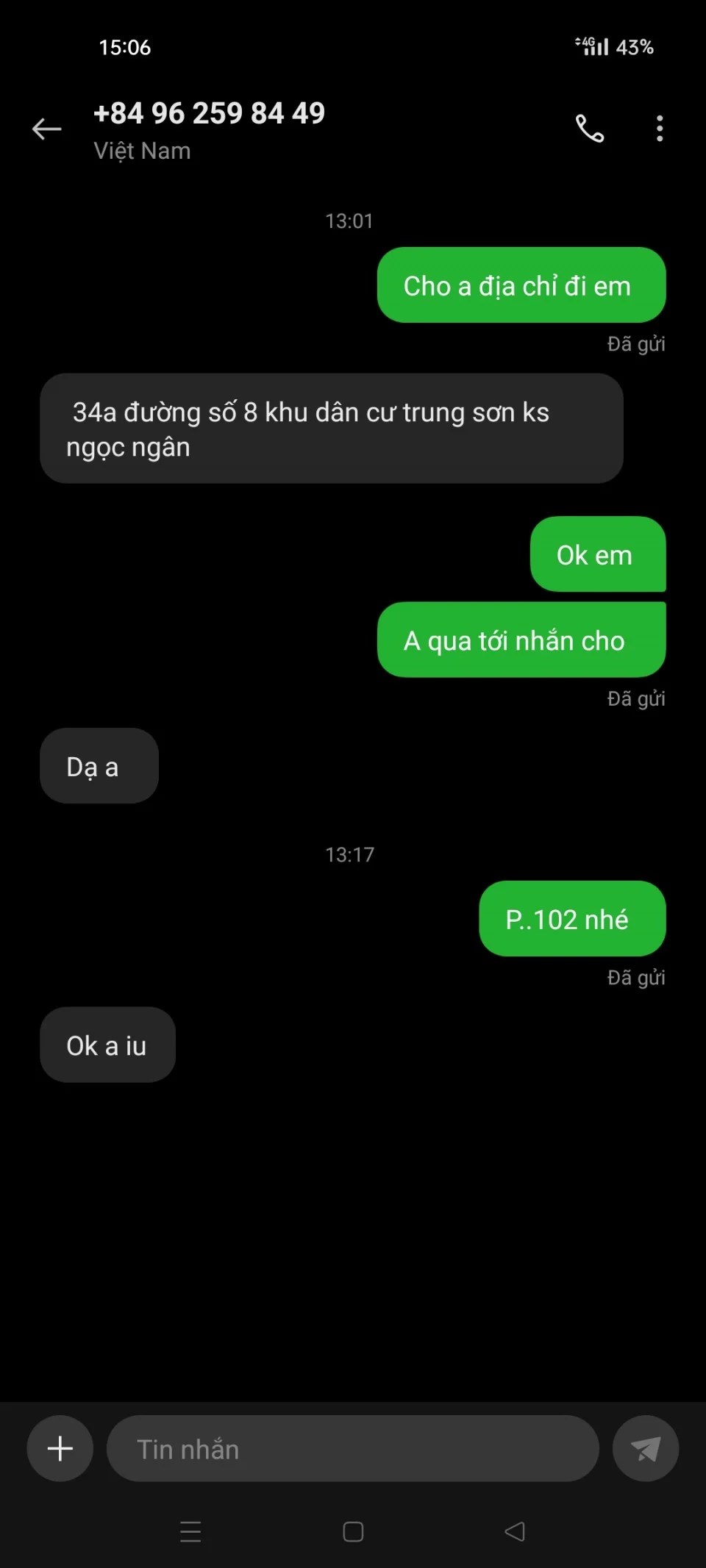
Task: Call +84 96 259 84 49
Action: tap(589, 129)
